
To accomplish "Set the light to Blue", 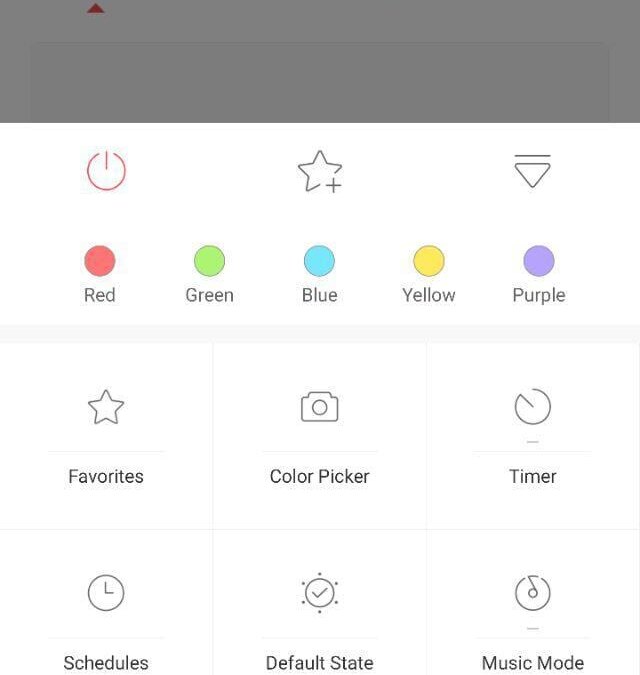I will (x=319, y=262).
